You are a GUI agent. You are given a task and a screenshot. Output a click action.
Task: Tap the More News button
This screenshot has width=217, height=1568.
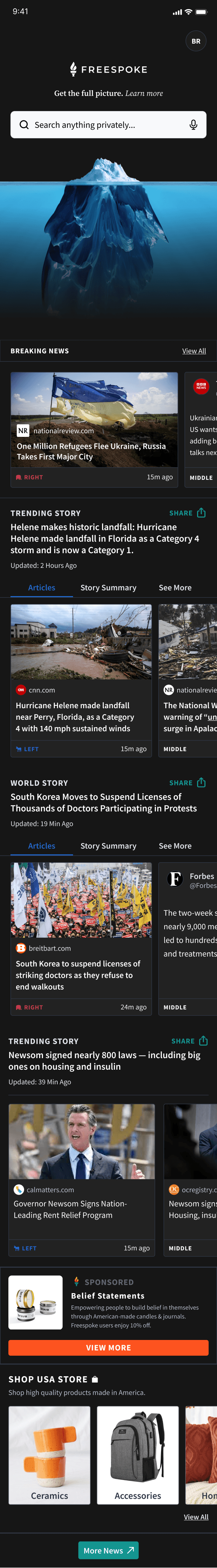[108, 1550]
